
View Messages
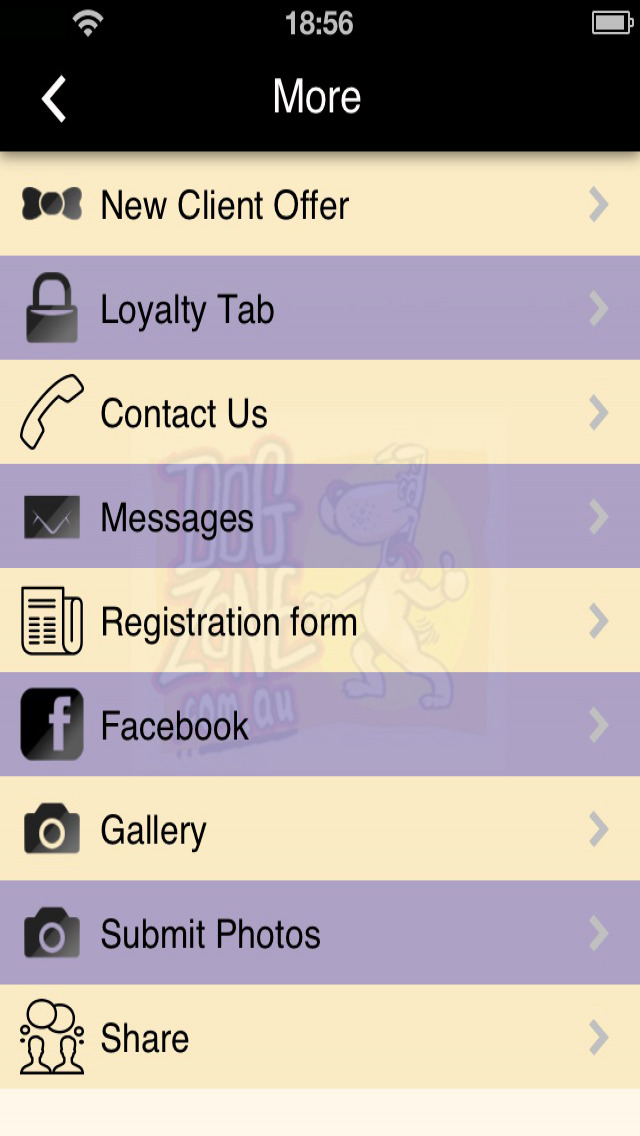tap(320, 517)
